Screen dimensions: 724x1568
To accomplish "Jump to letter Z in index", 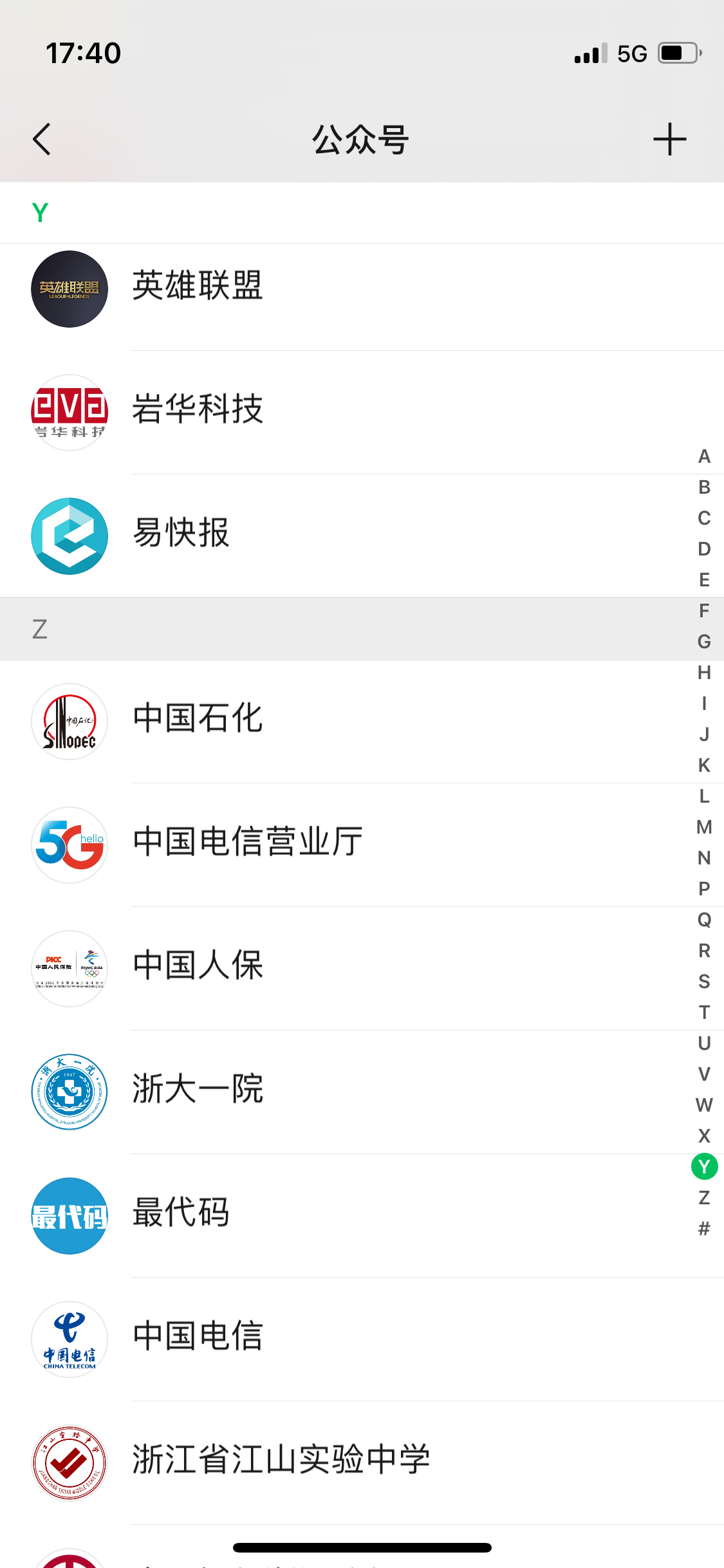I will tap(704, 1197).
